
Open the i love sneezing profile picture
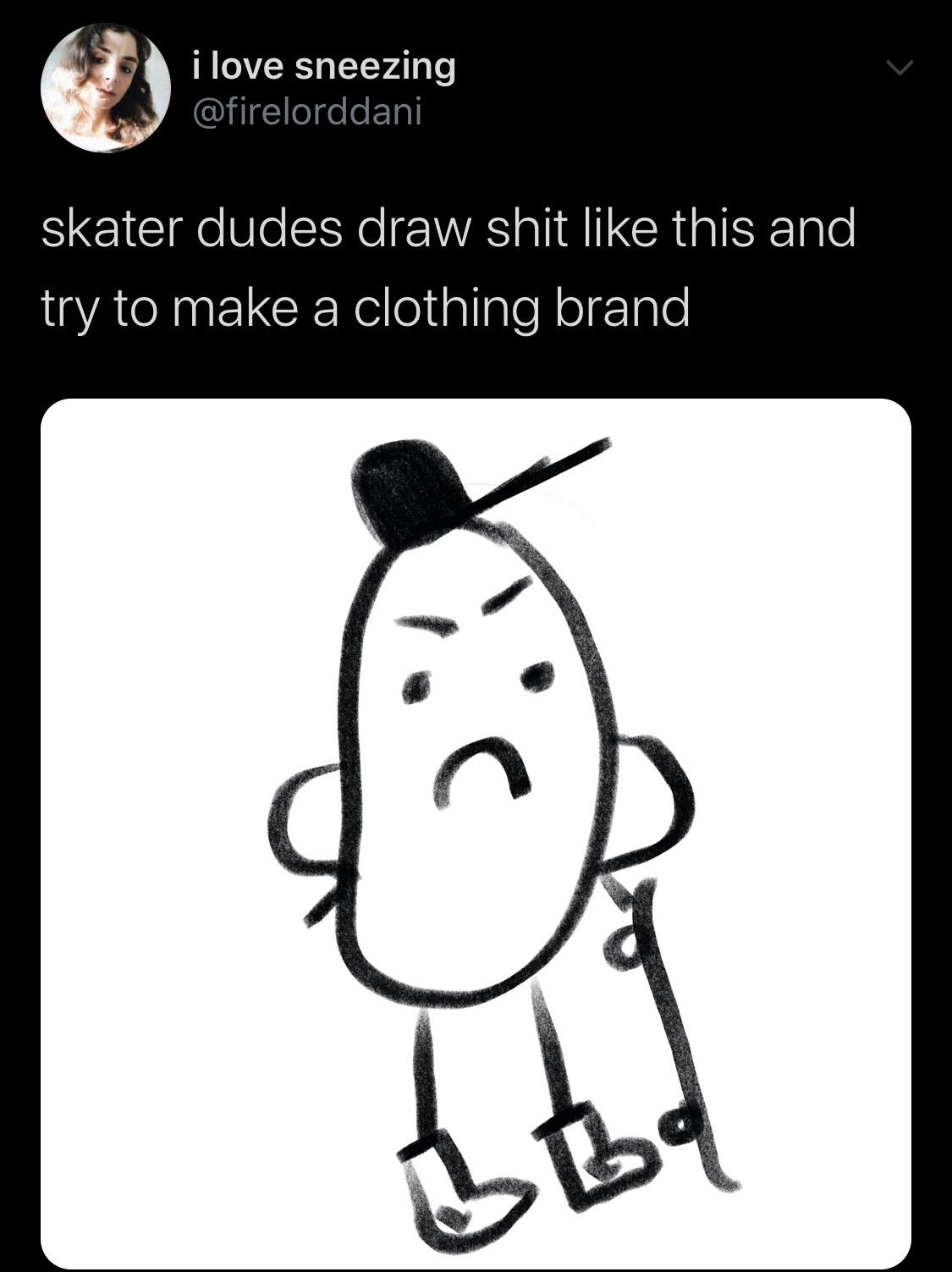pyautogui.click(x=105, y=88)
